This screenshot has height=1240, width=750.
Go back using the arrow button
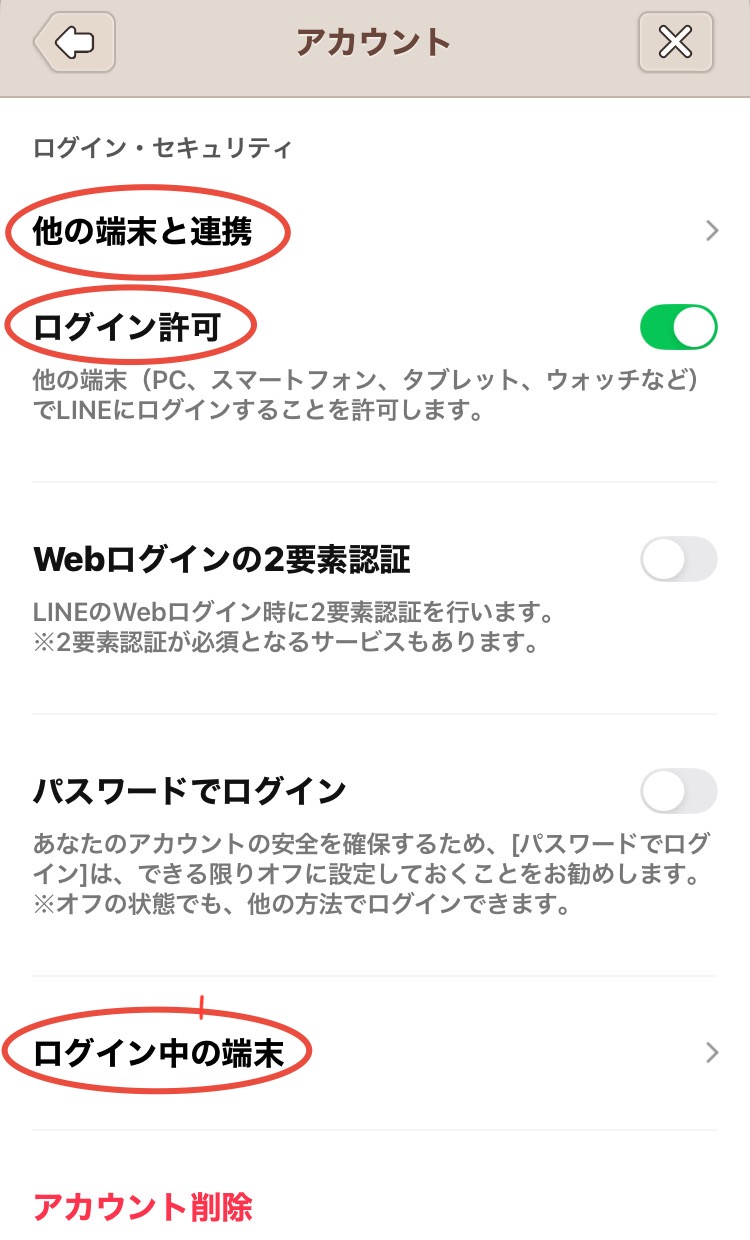pos(75,43)
